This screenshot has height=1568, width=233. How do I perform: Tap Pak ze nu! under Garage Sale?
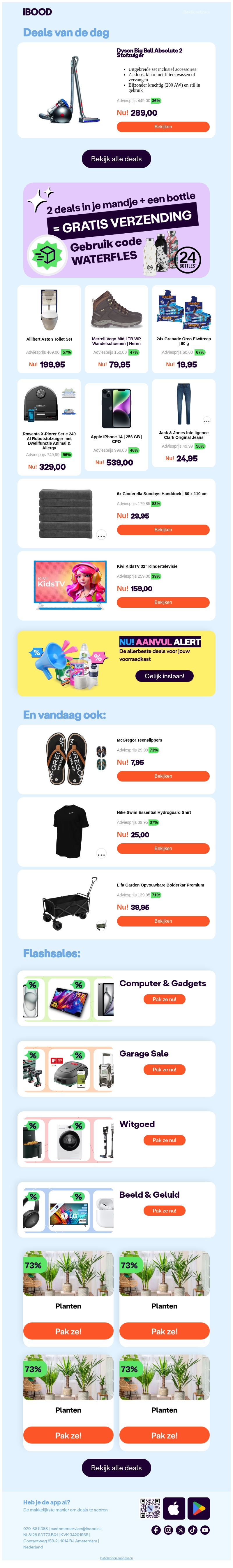(x=164, y=1069)
